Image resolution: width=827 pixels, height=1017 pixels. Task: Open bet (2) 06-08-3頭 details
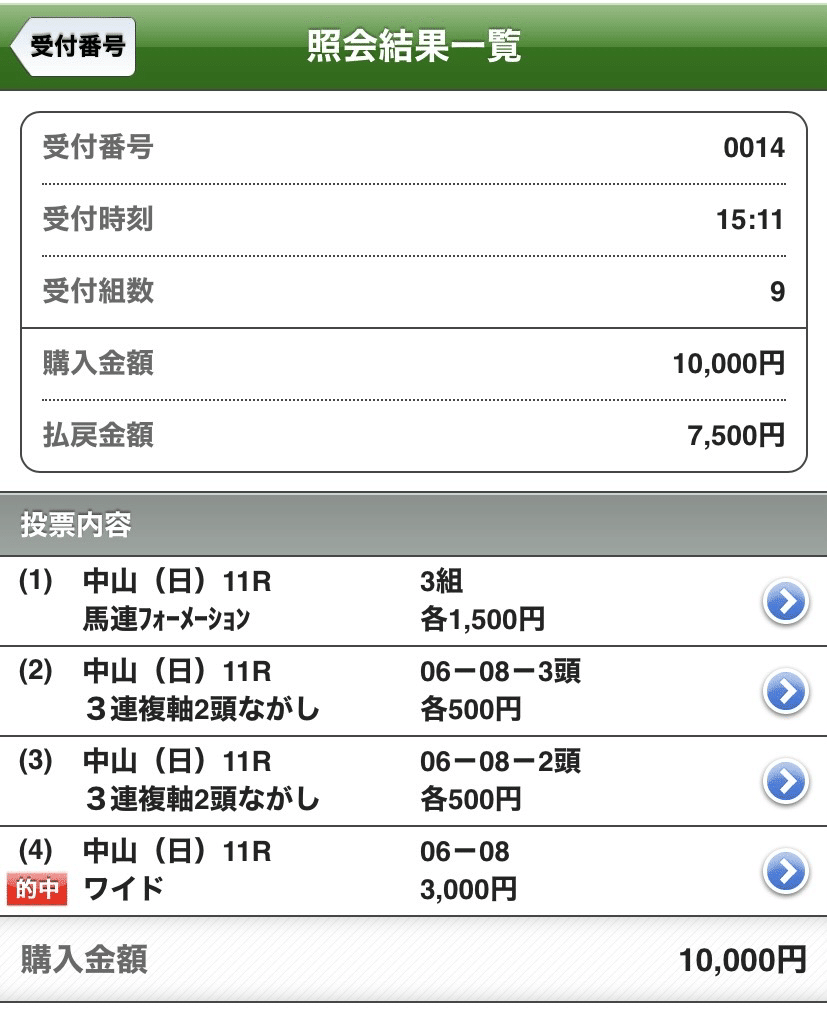785,691
